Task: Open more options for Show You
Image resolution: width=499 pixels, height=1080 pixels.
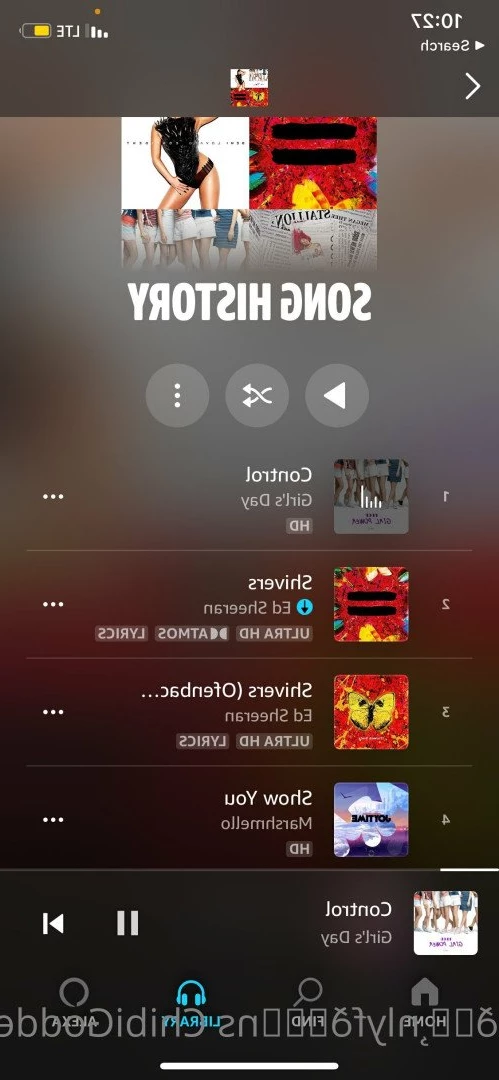Action: click(x=53, y=820)
